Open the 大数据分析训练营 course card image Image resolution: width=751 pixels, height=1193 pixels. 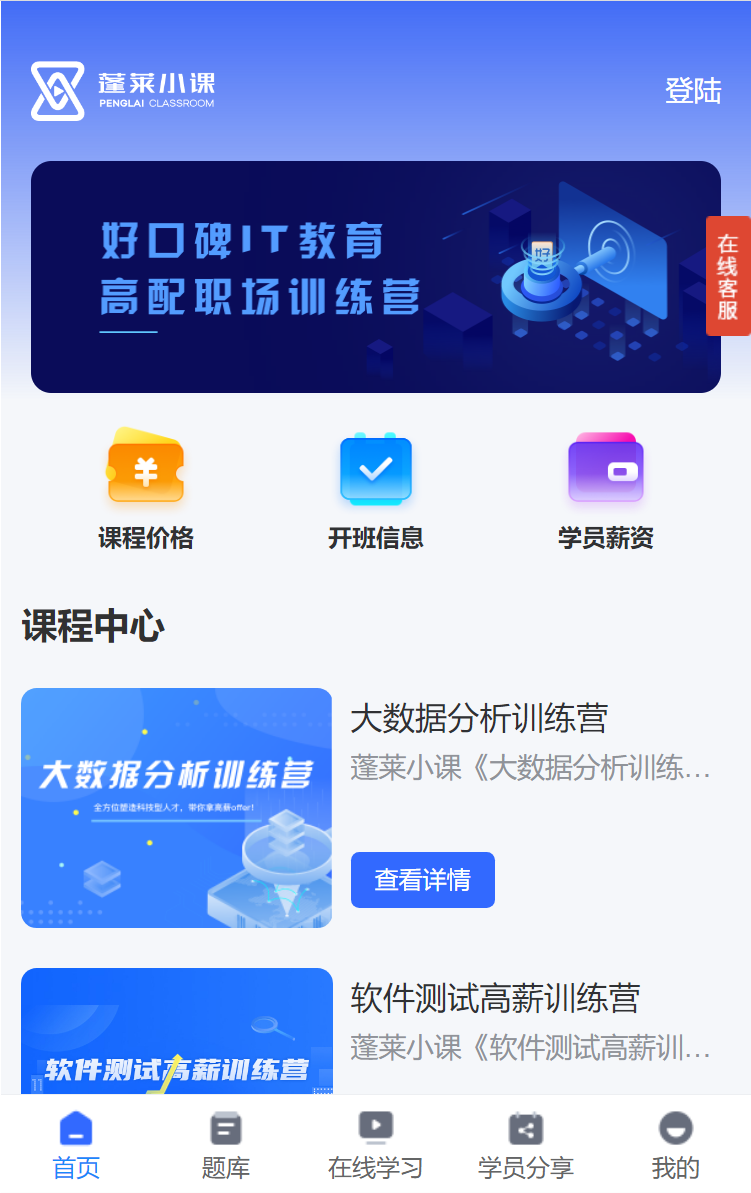pos(176,807)
